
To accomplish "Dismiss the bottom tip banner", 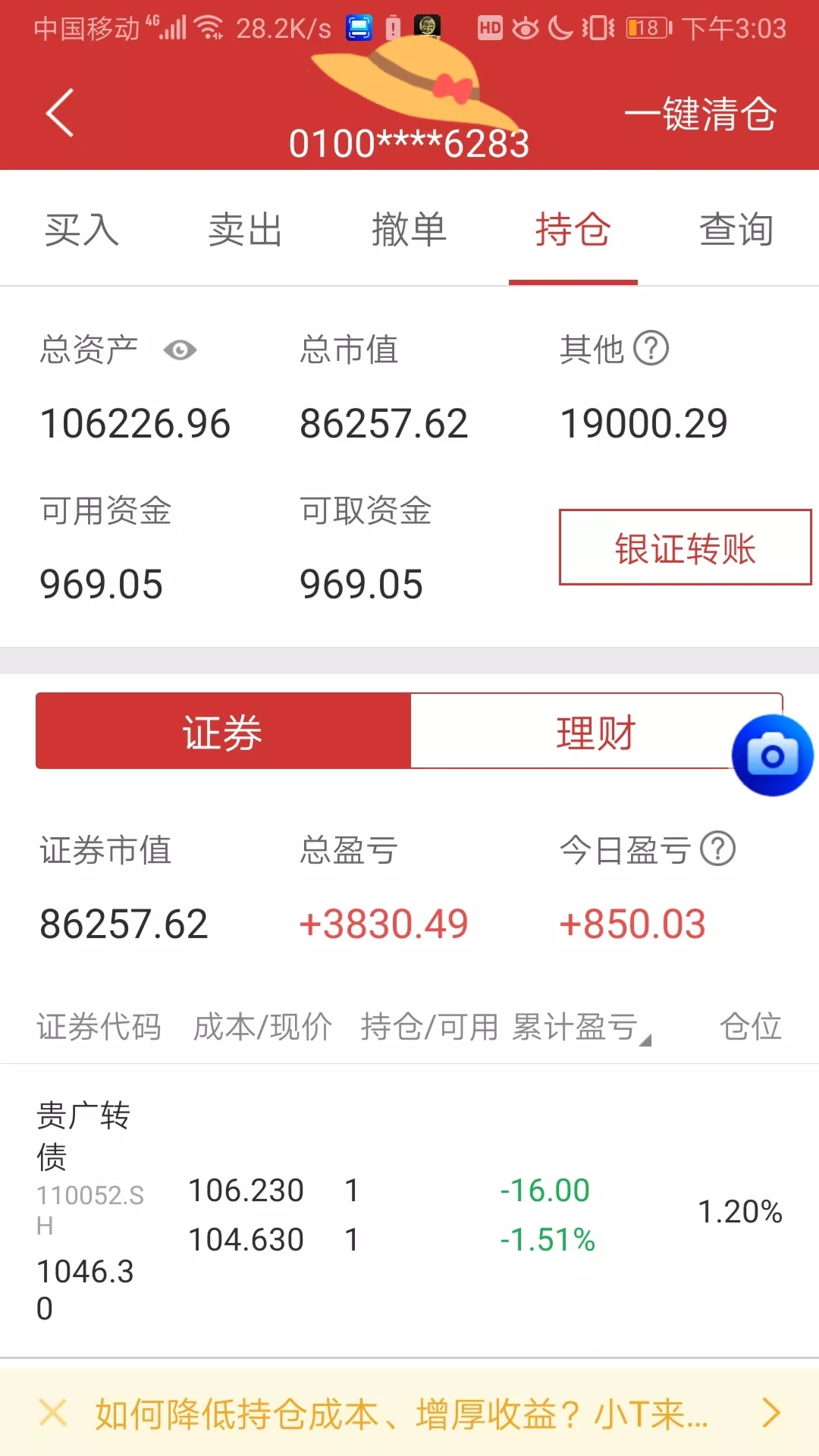I will 53,1413.
